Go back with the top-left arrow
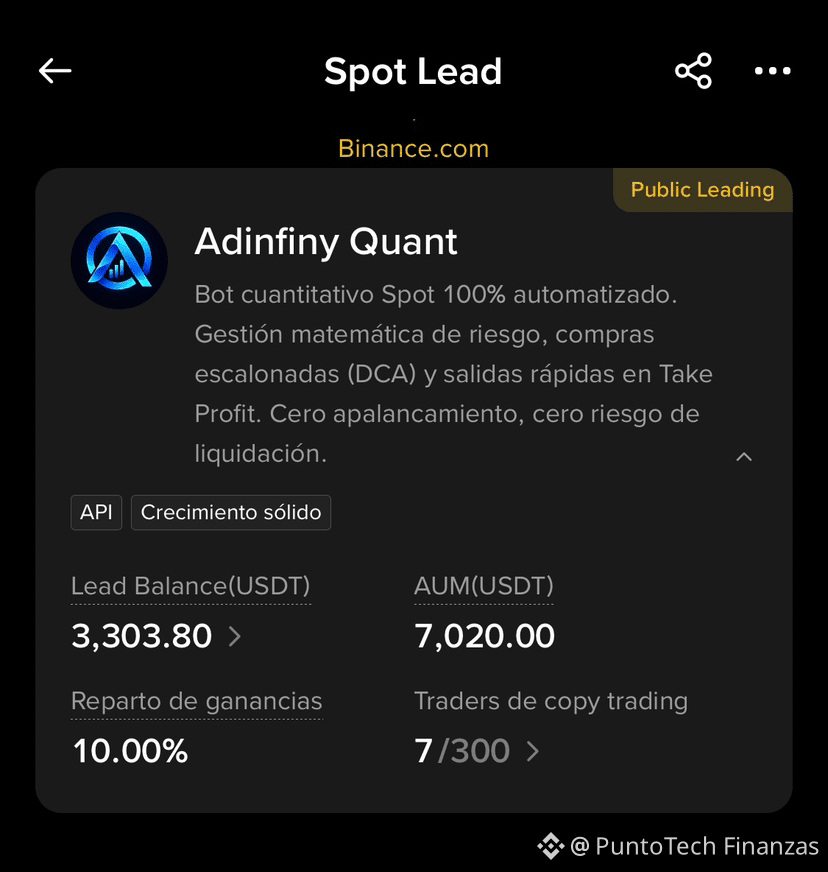The height and width of the screenshot is (872, 828). 55,71
